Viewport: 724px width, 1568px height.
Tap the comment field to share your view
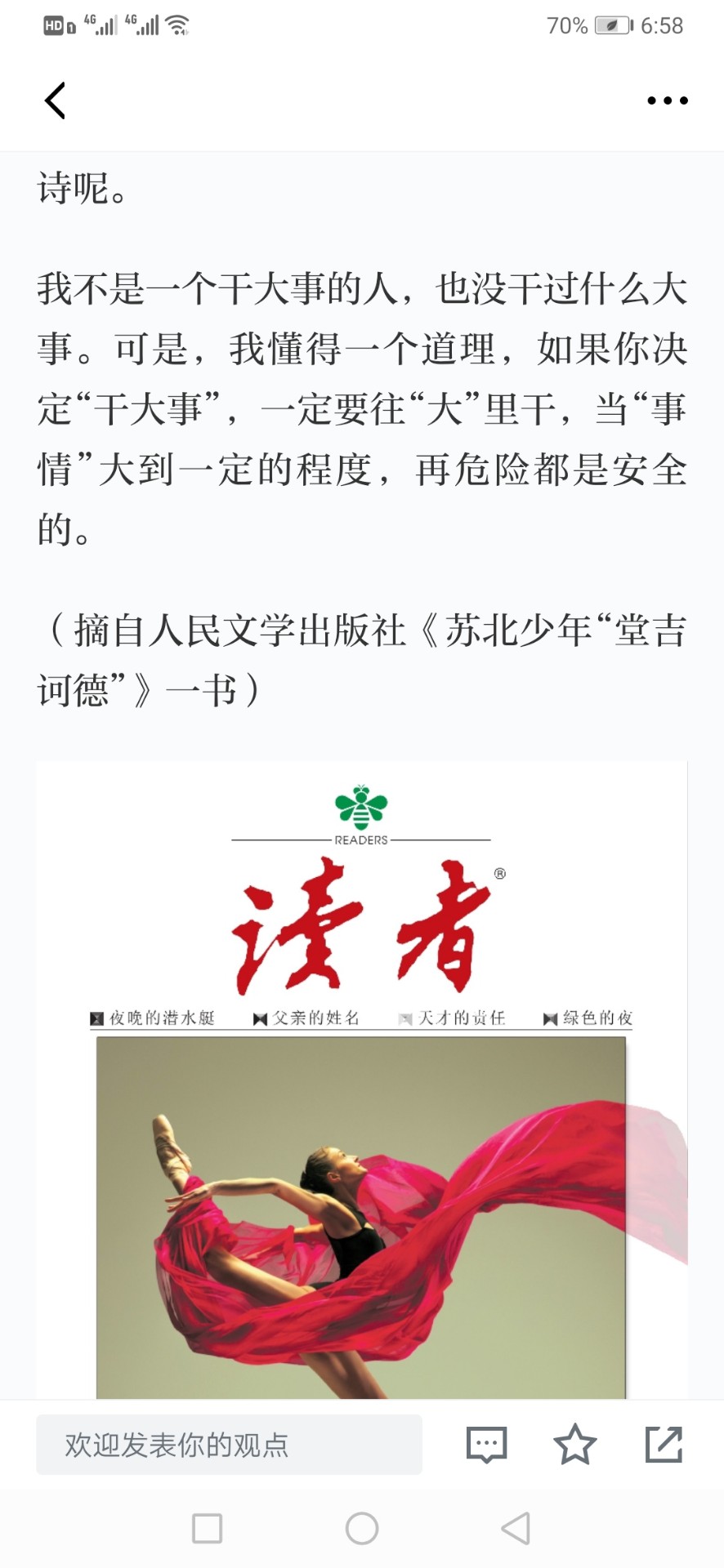pyautogui.click(x=229, y=1445)
